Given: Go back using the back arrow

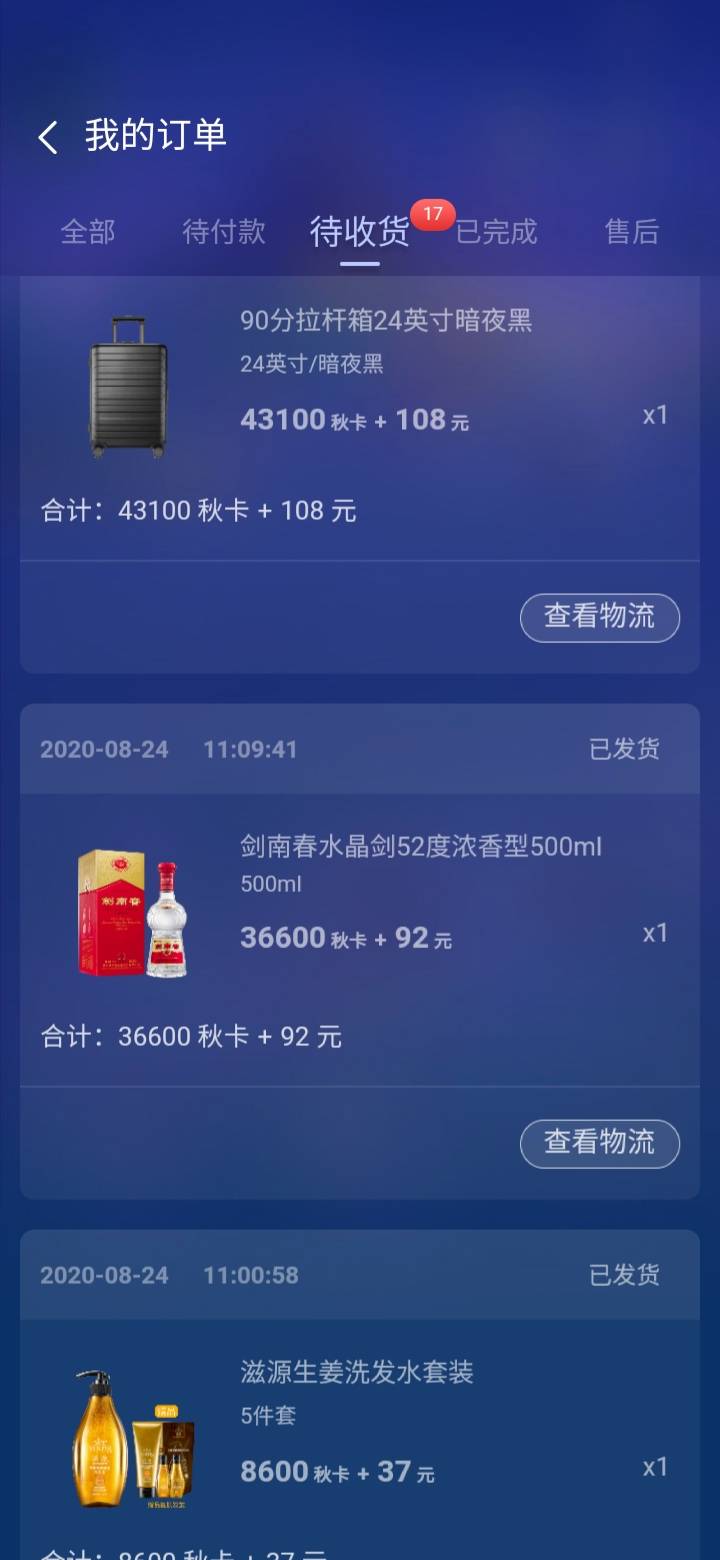Looking at the screenshot, I should [x=47, y=136].
